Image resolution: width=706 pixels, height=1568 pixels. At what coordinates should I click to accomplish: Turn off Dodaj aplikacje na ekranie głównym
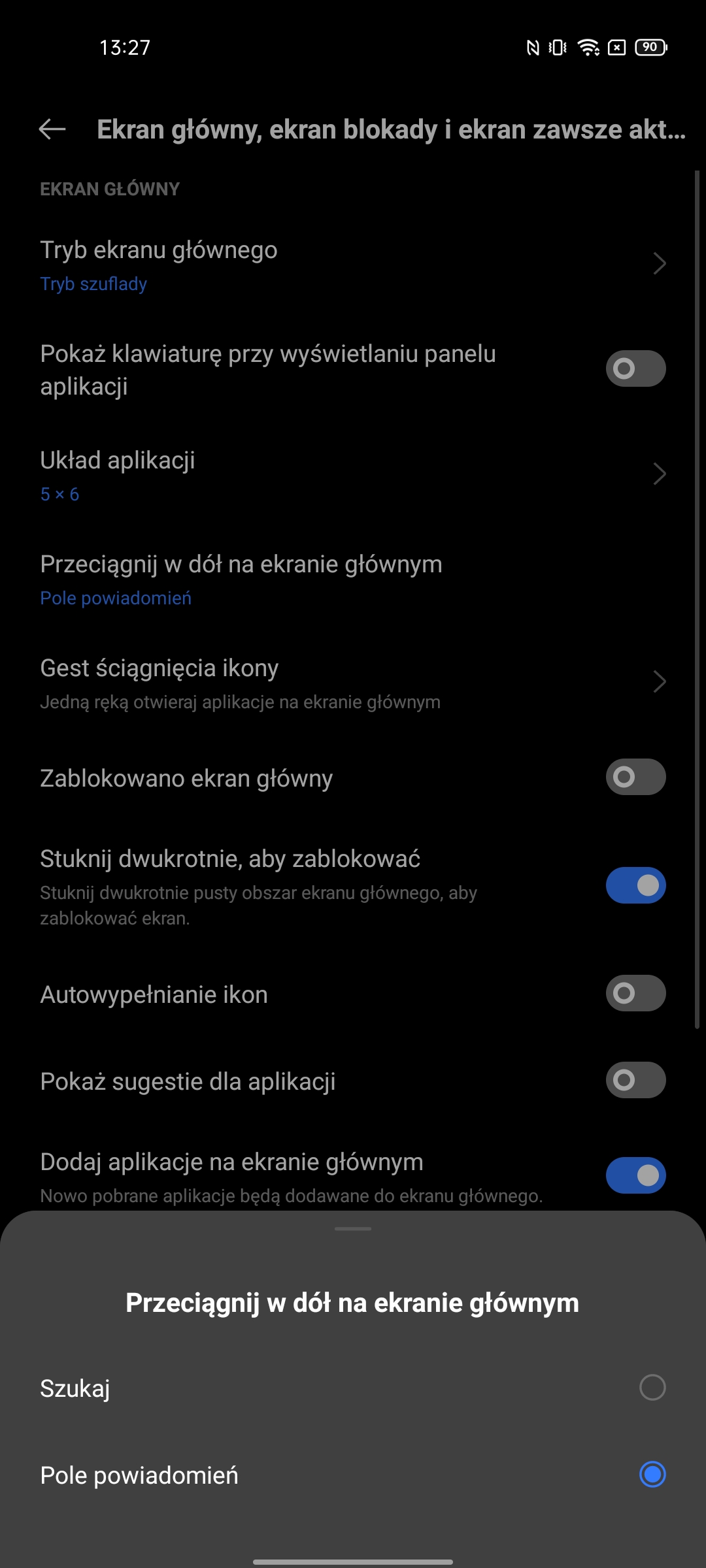pyautogui.click(x=635, y=1175)
